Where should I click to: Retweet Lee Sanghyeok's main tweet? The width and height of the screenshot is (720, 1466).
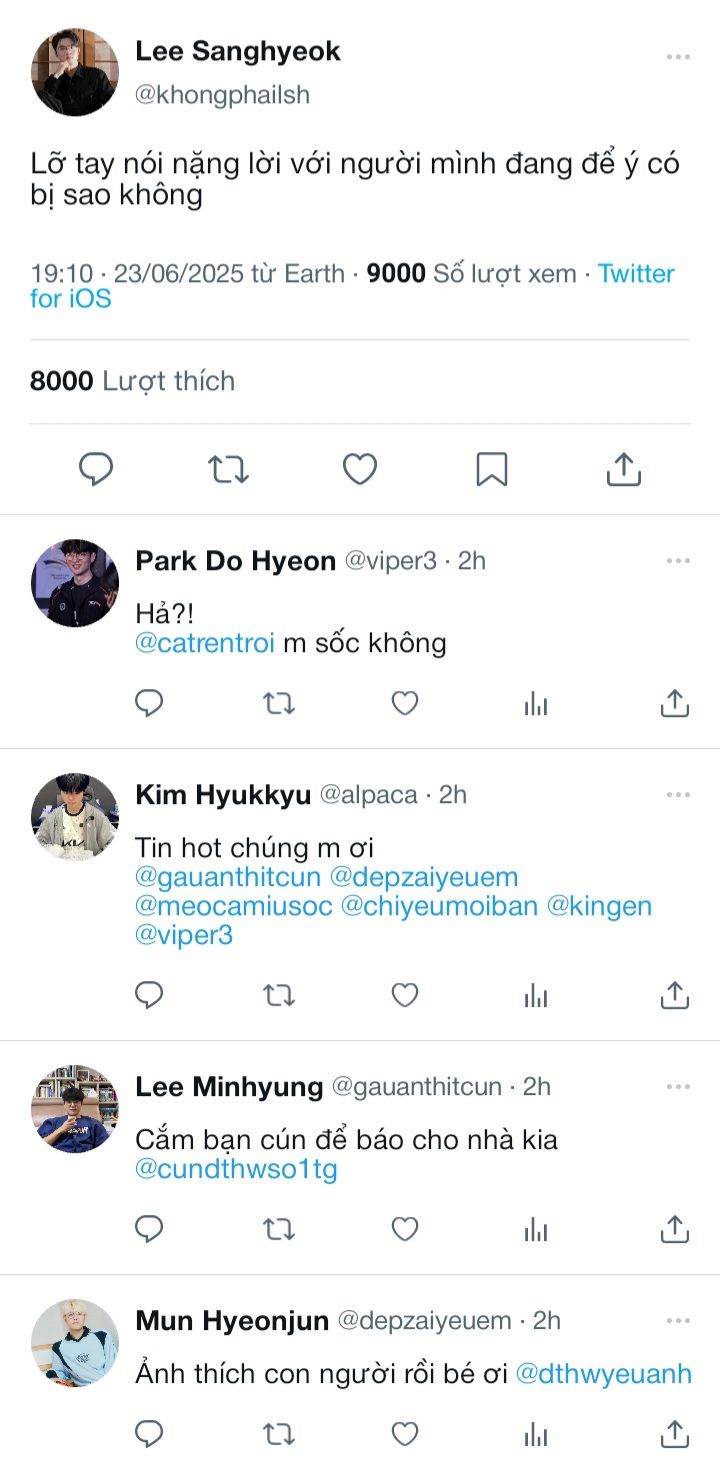pyautogui.click(x=228, y=468)
